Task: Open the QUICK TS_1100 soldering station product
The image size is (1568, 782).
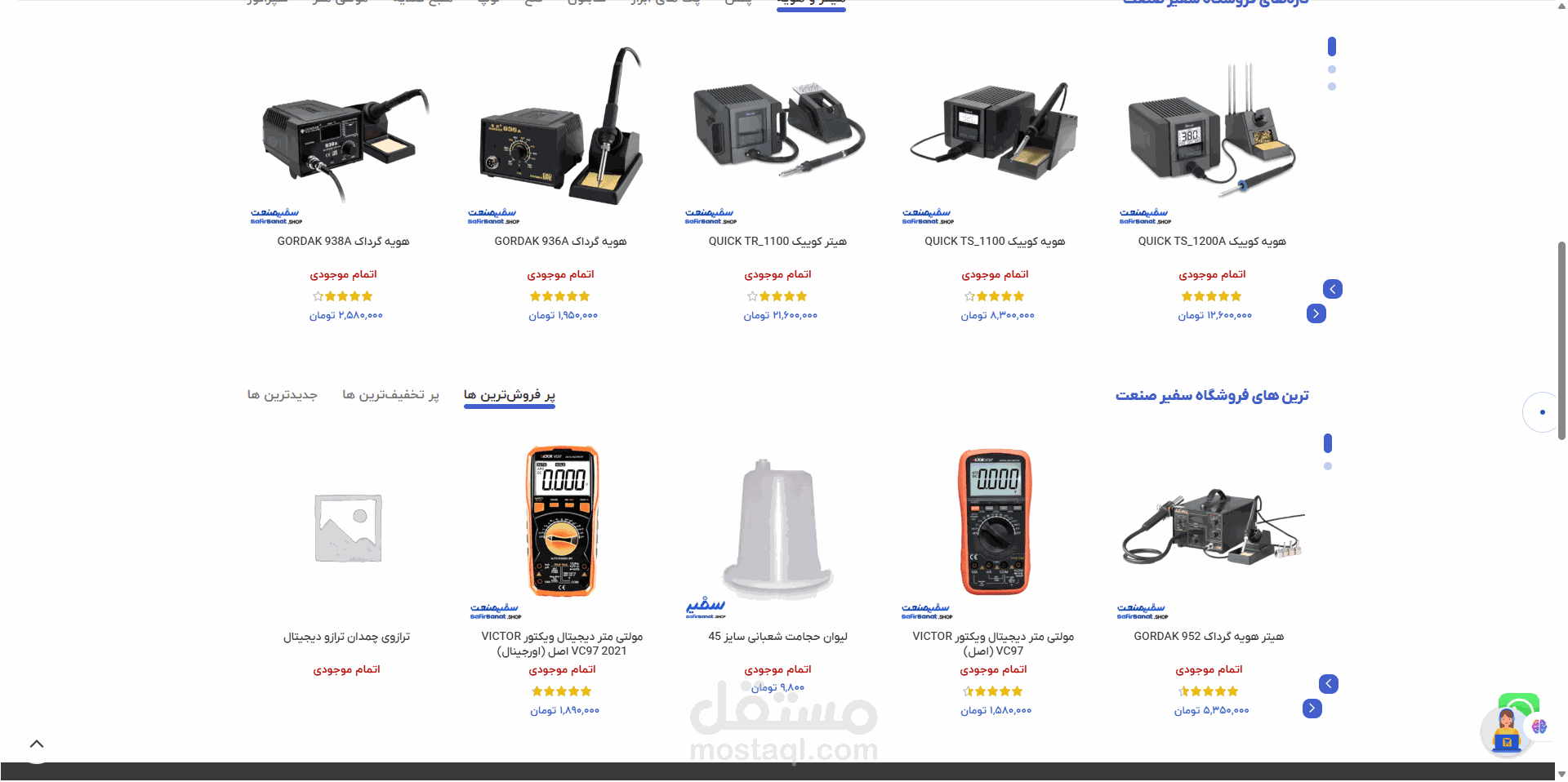Action: pos(995,241)
